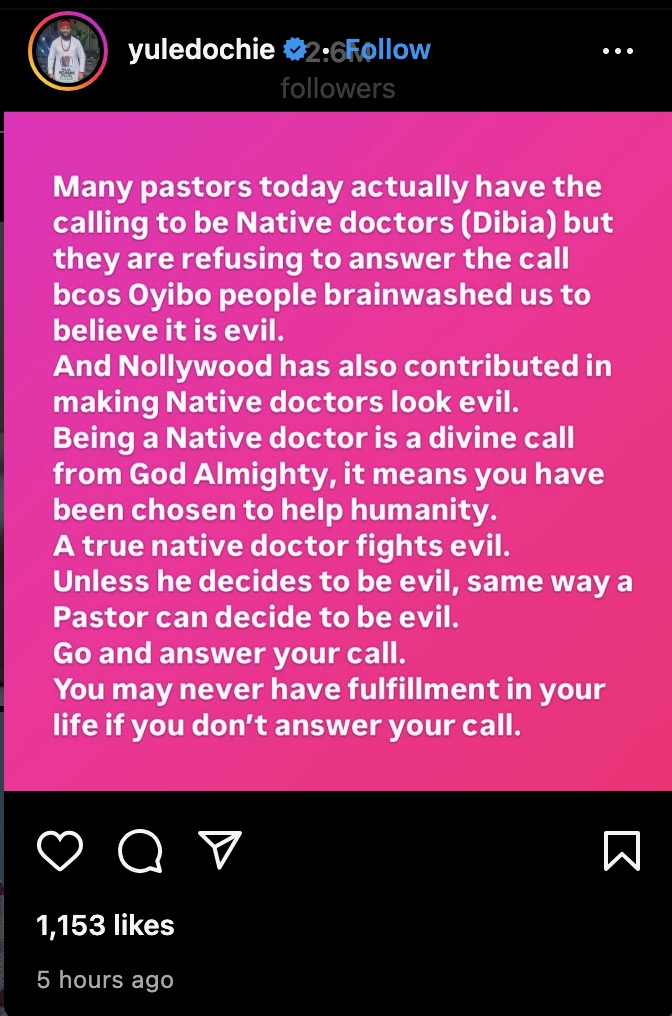Share this post via the paper plane
This screenshot has height=1016, width=672.
(222, 850)
